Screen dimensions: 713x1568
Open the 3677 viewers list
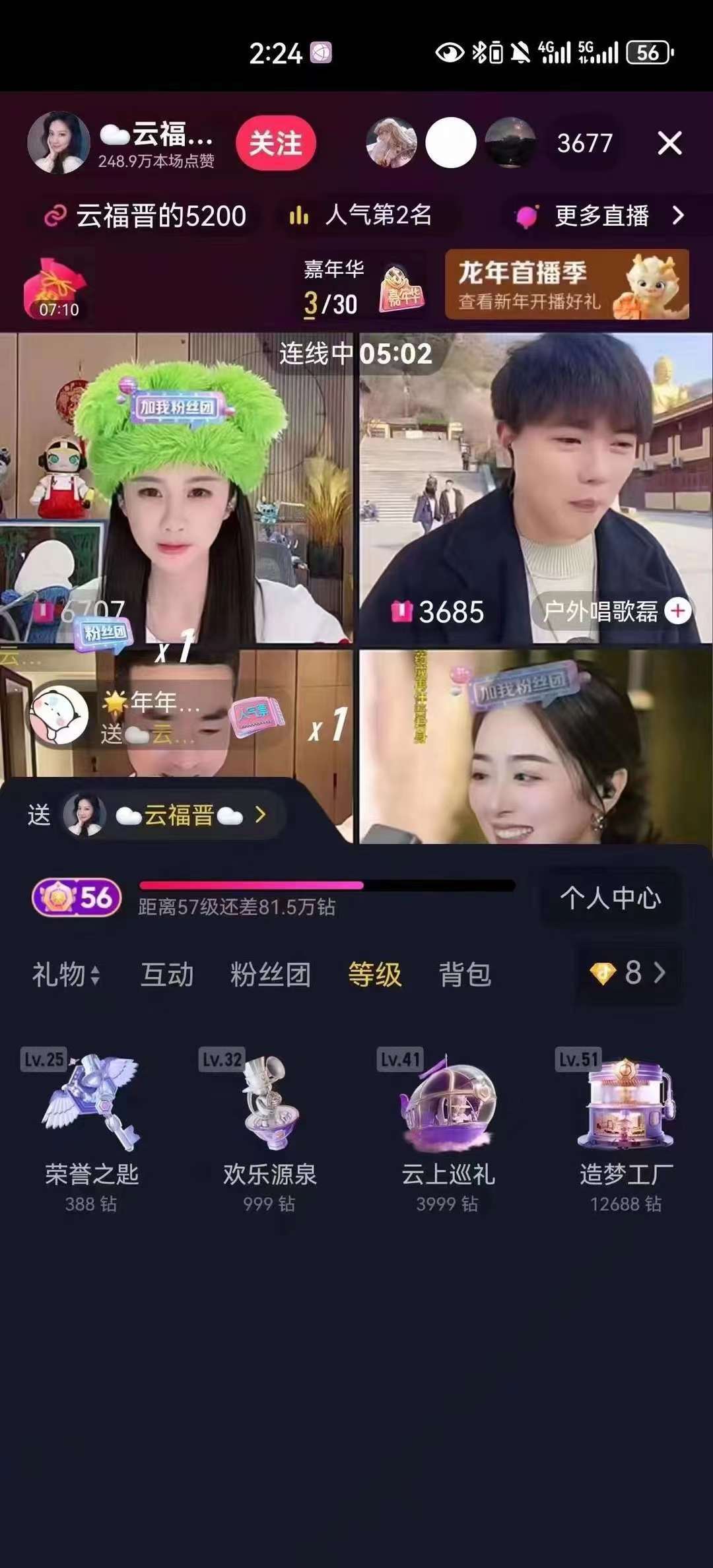[584, 143]
